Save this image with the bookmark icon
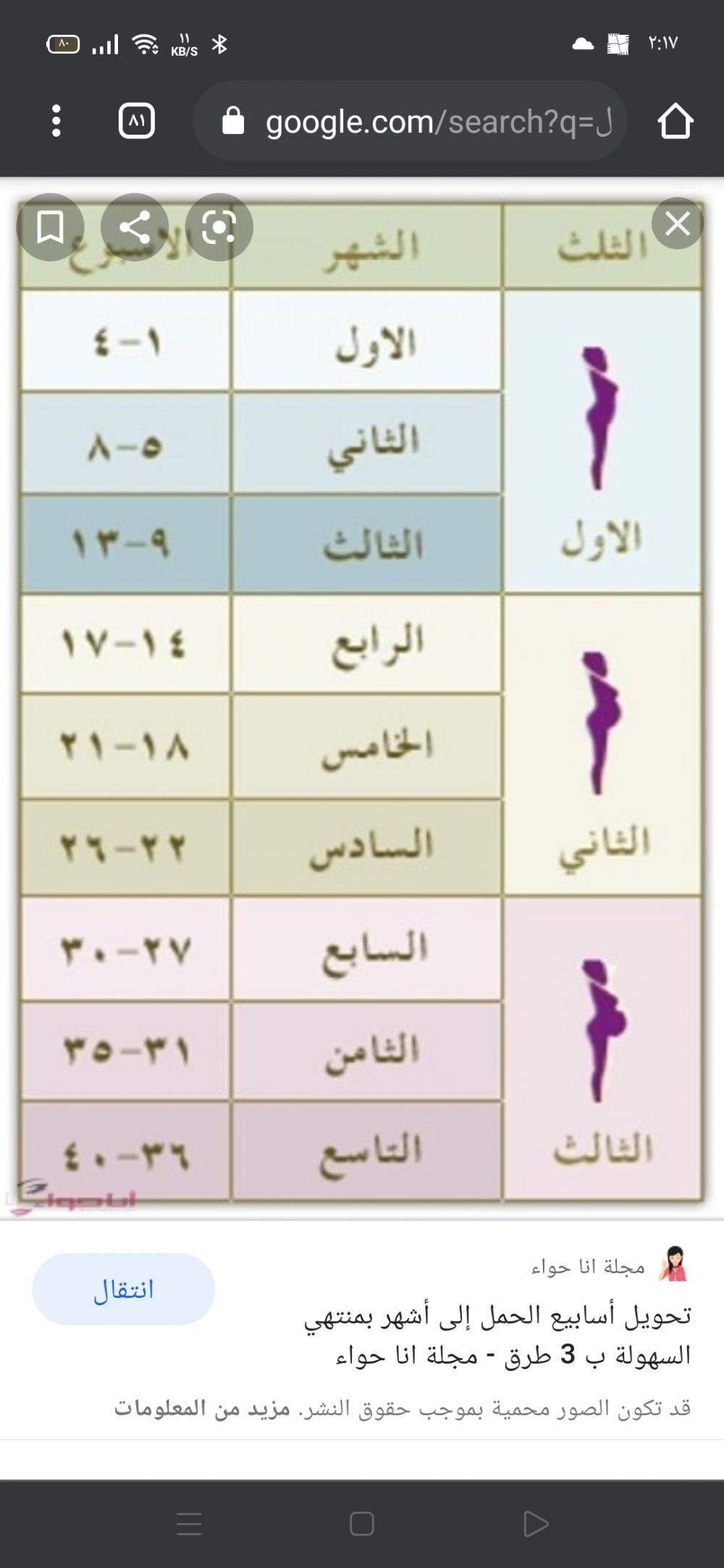This screenshot has height=1568, width=724. point(50,227)
